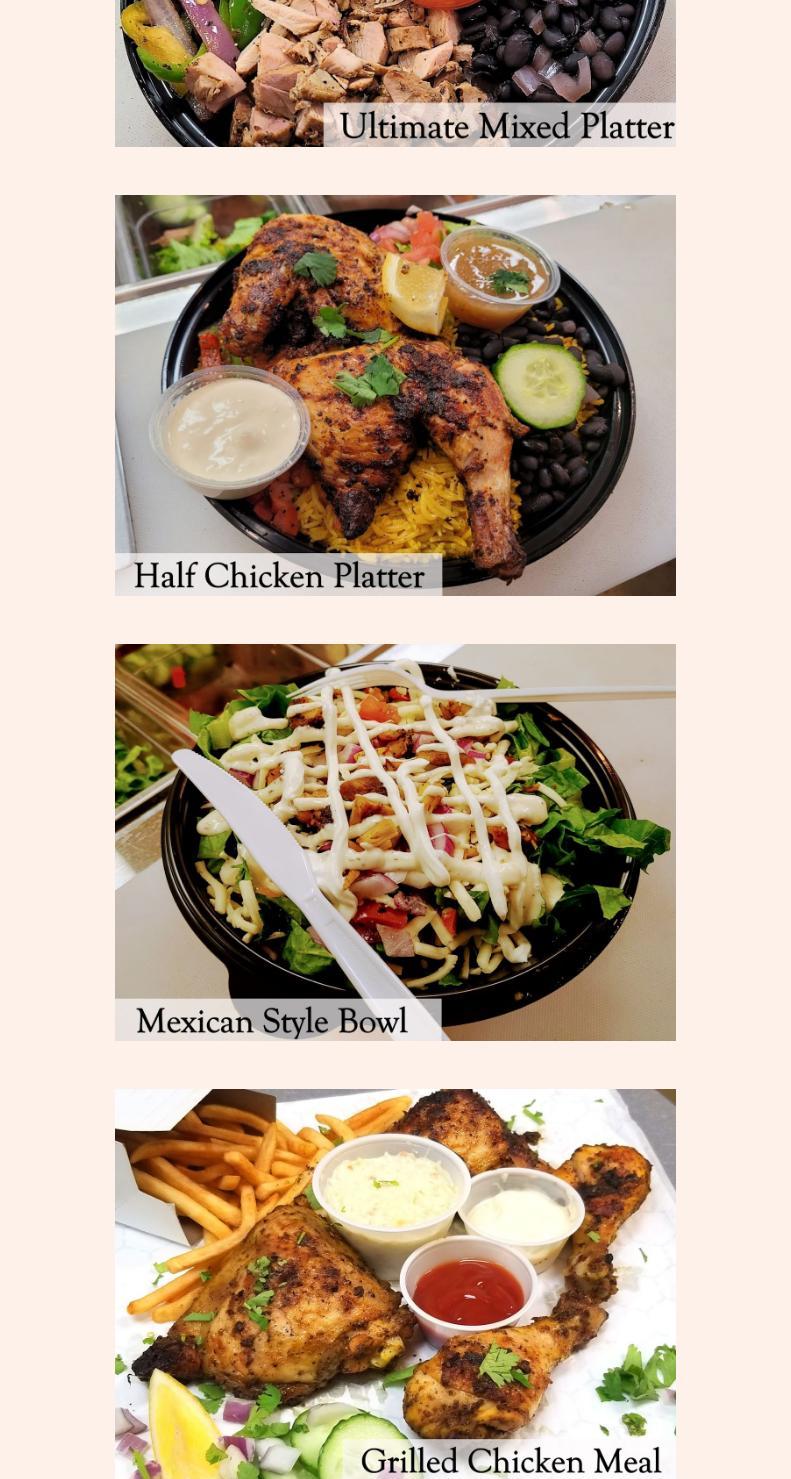View the Half Chicken Platter image

[x=395, y=394]
